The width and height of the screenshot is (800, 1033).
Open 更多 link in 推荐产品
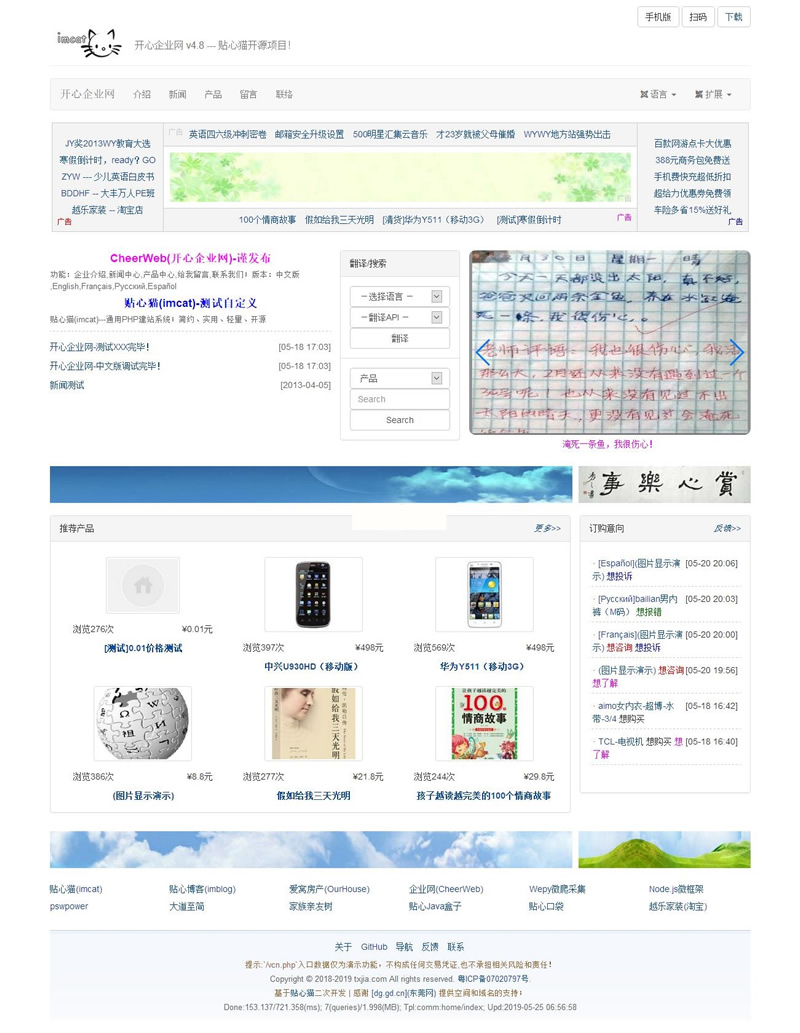[547, 527]
